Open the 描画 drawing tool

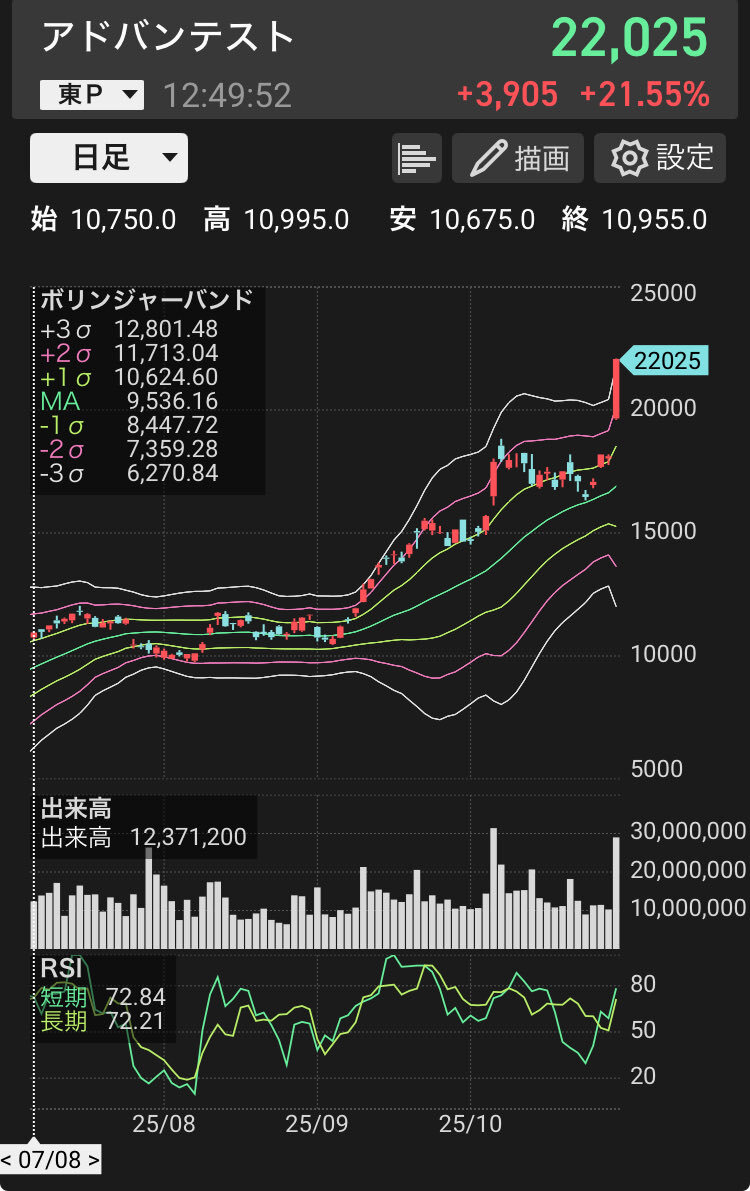coord(518,158)
